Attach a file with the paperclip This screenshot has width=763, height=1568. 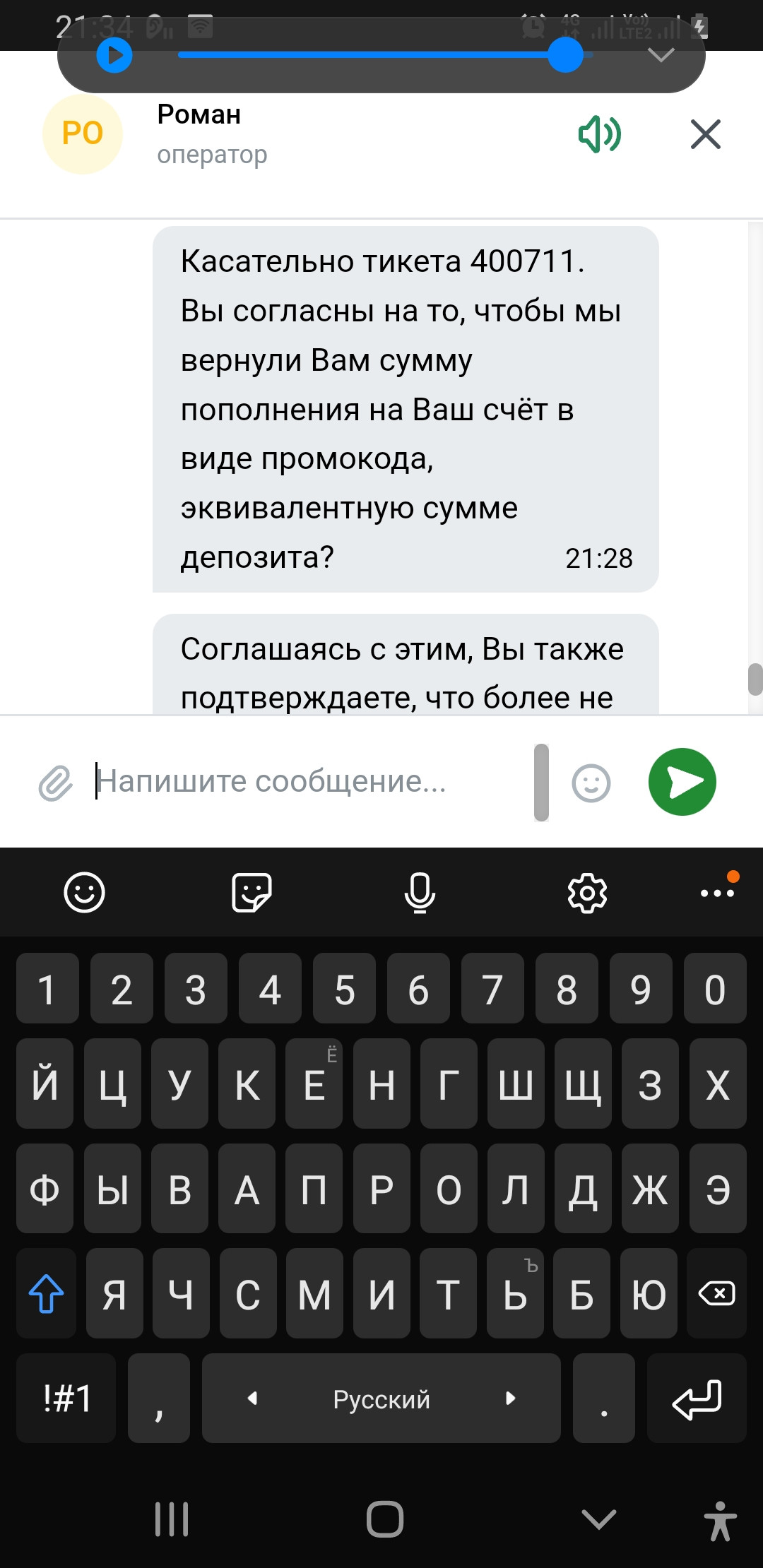tap(55, 783)
